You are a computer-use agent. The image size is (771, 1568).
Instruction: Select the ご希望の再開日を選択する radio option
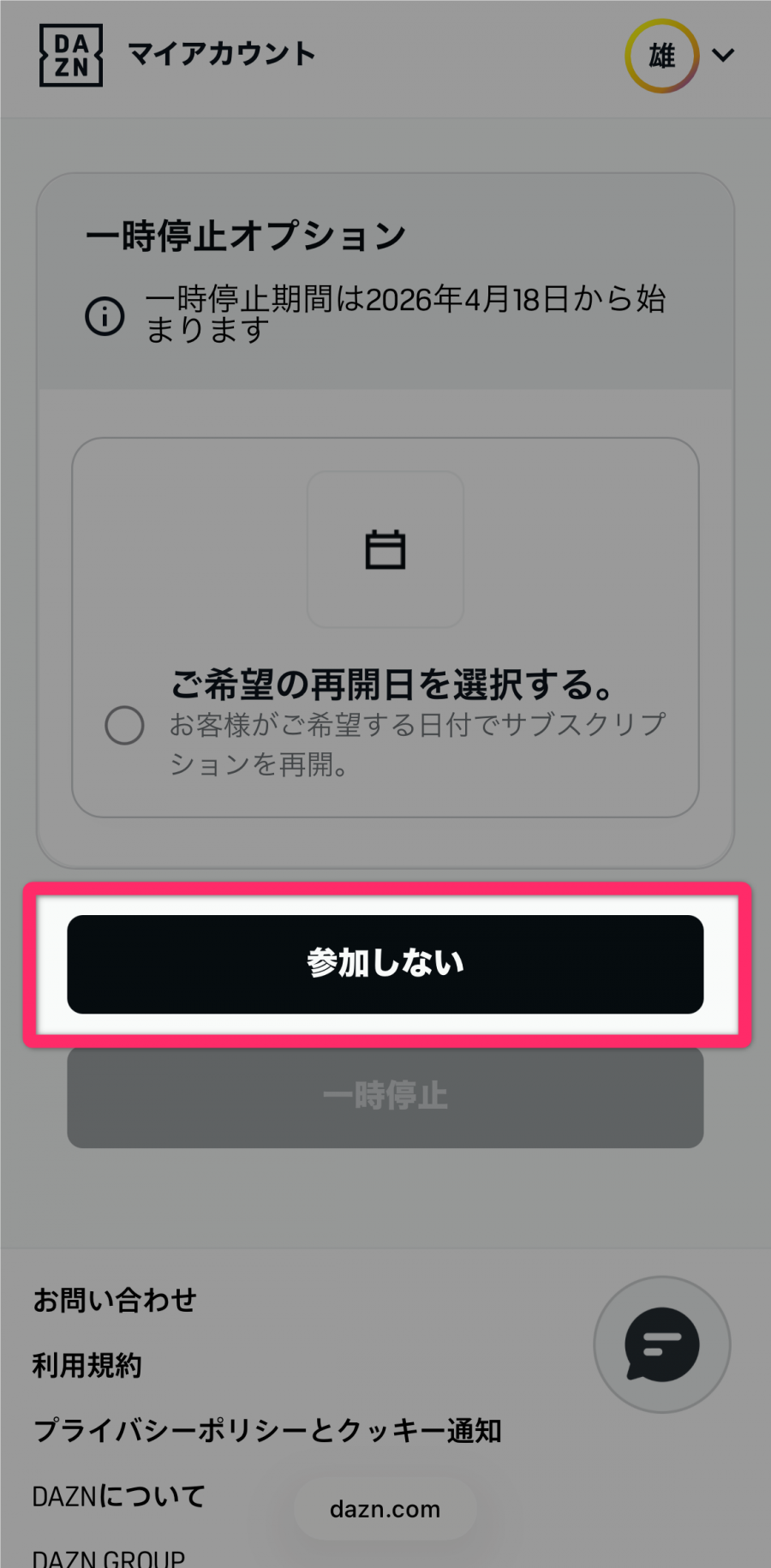click(x=124, y=726)
